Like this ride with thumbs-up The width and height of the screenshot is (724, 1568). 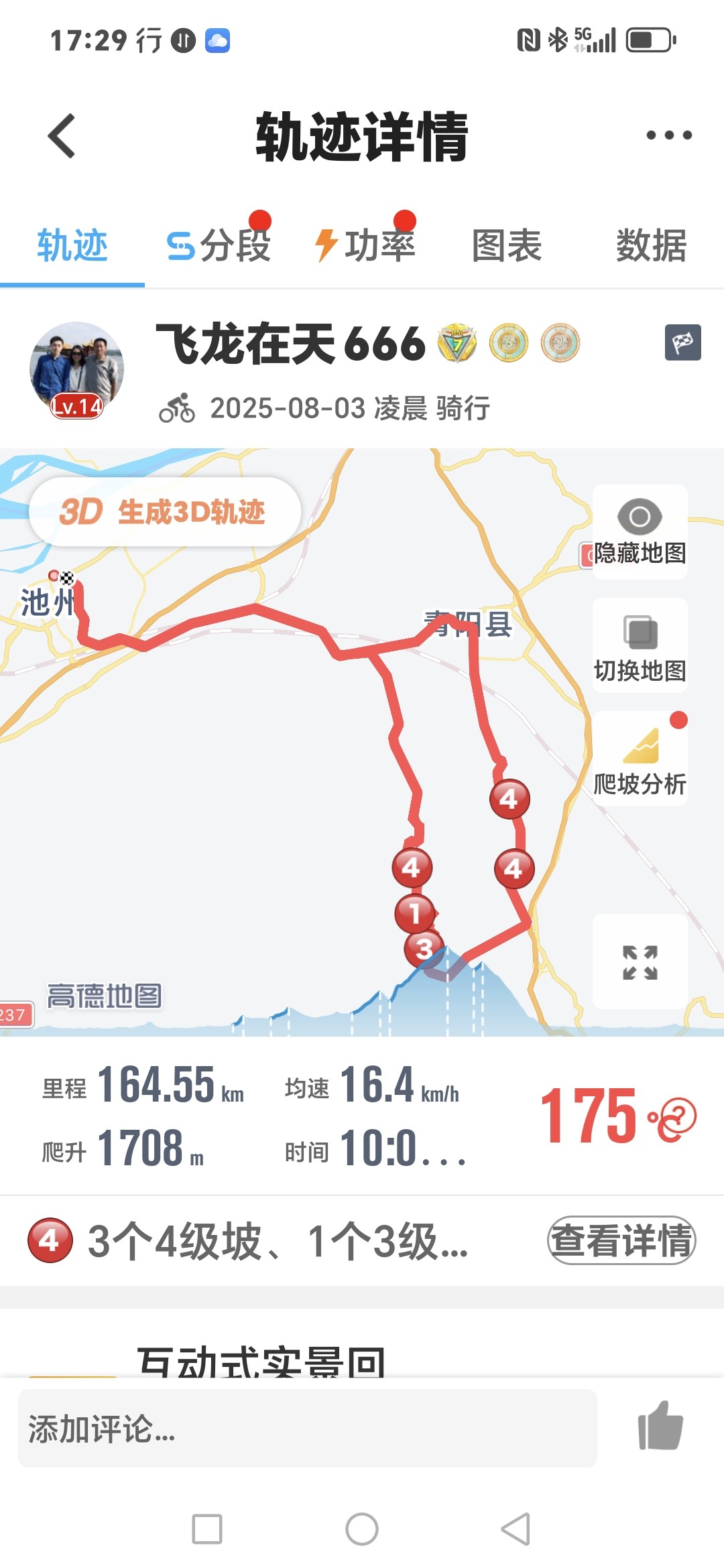pyautogui.click(x=660, y=1427)
